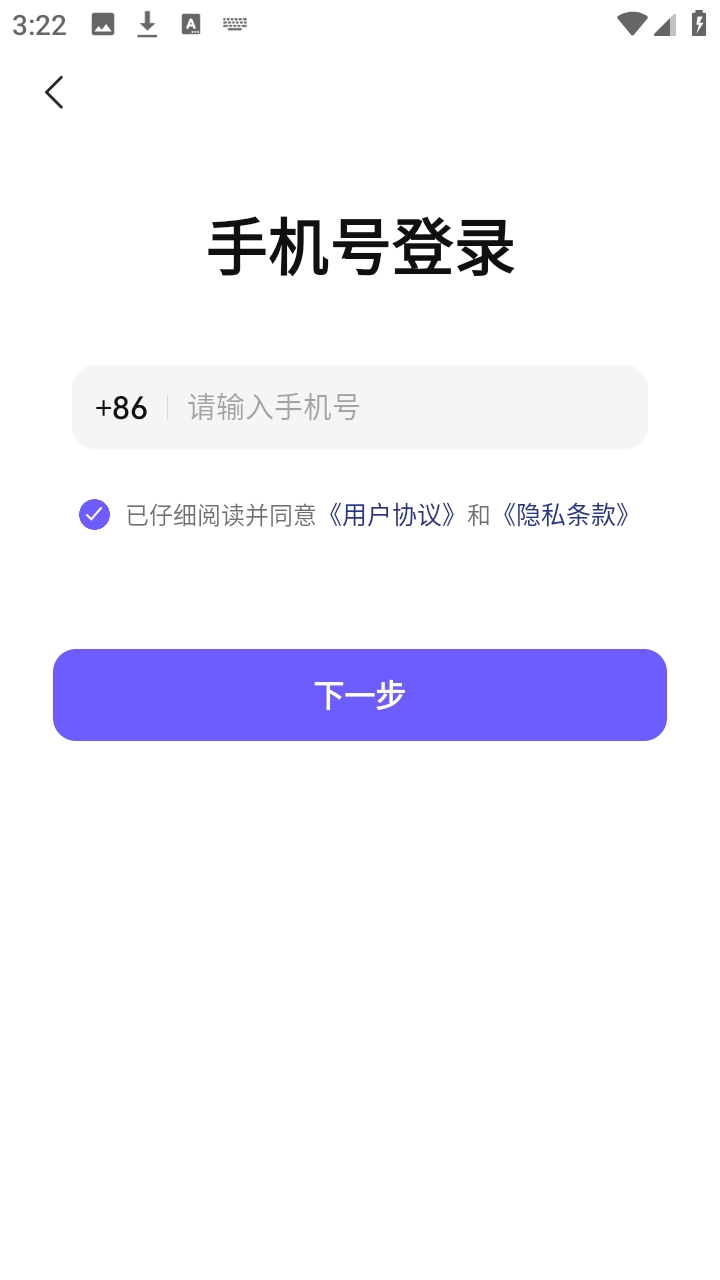This screenshot has height=1280, width=720.
Task: Go back using the top-left arrow
Action: [x=54, y=92]
